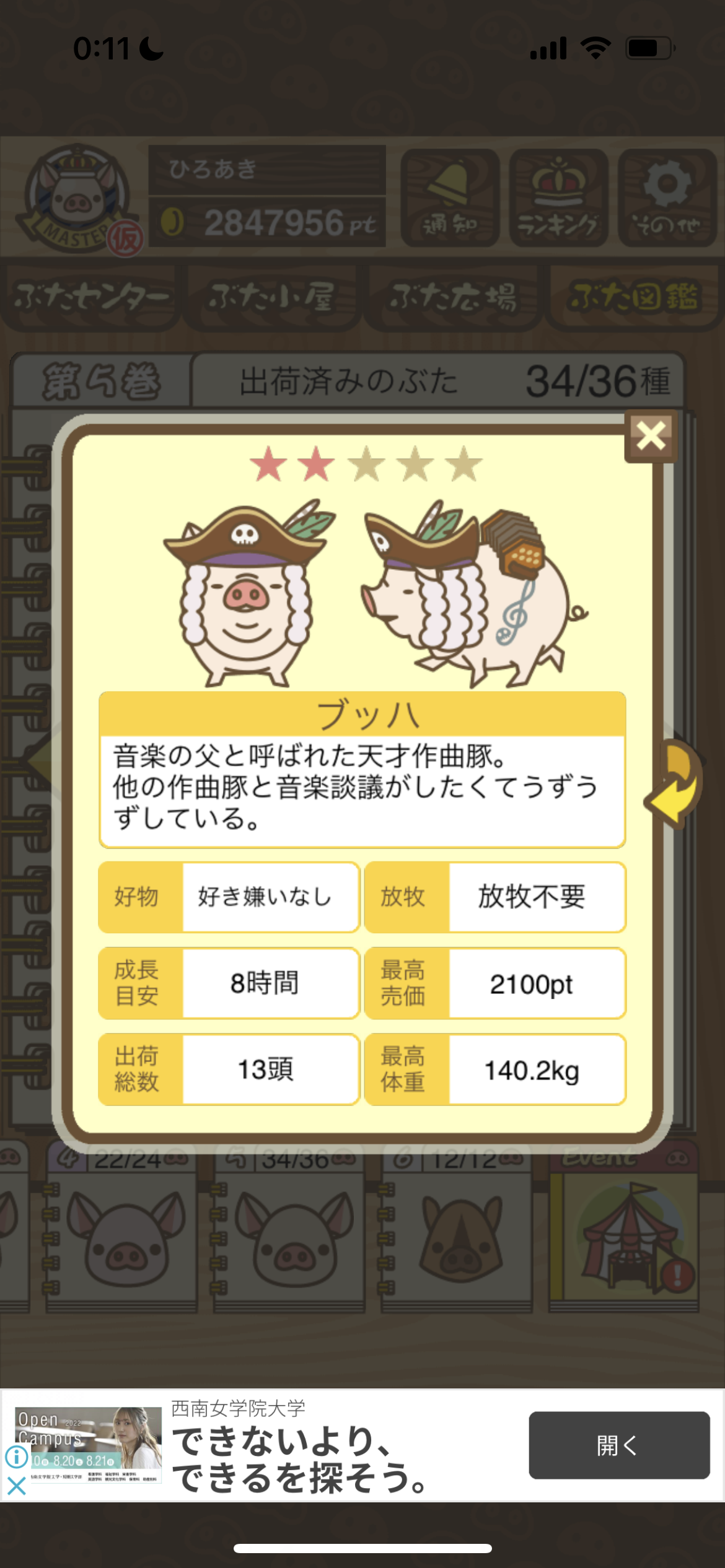Go to next pig with yellow arrow
The width and height of the screenshot is (725, 1568).
[674, 783]
